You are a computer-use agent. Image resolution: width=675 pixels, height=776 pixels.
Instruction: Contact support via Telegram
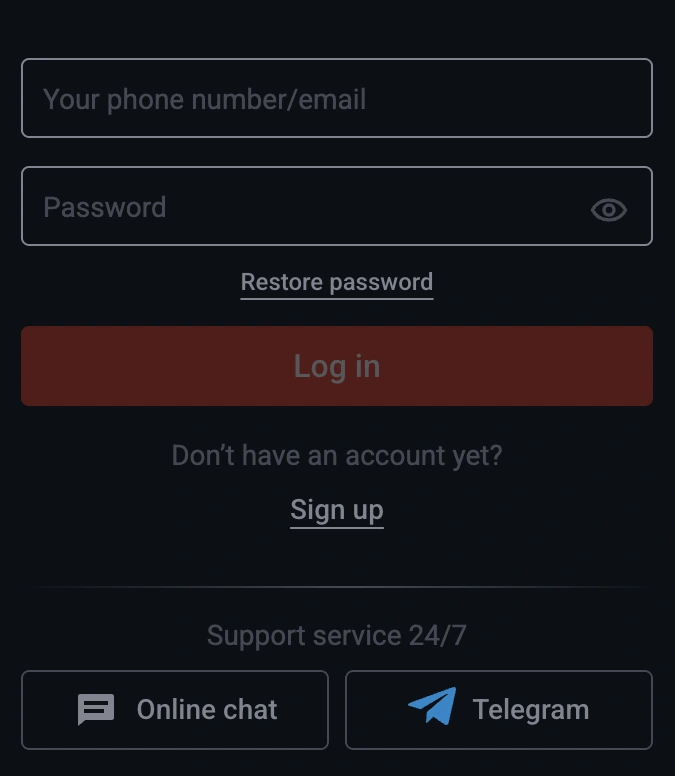[x=499, y=710]
